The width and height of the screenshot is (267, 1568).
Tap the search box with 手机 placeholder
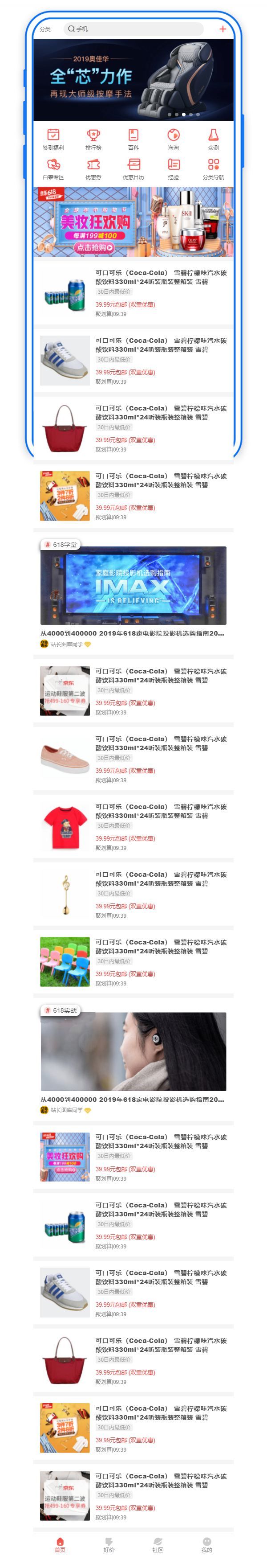click(133, 29)
